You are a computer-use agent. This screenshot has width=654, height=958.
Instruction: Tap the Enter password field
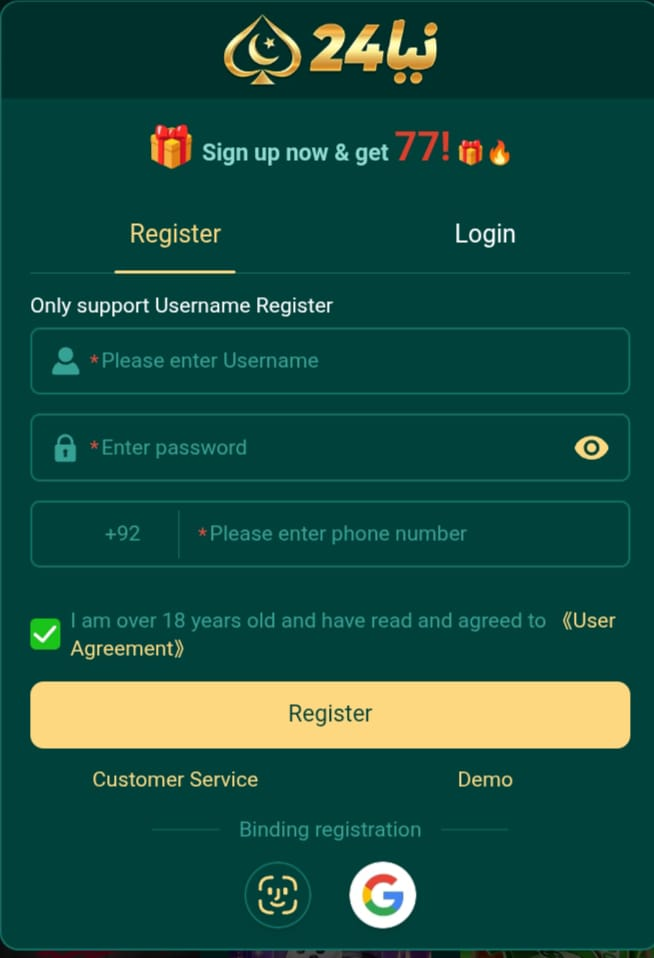(x=320, y=448)
